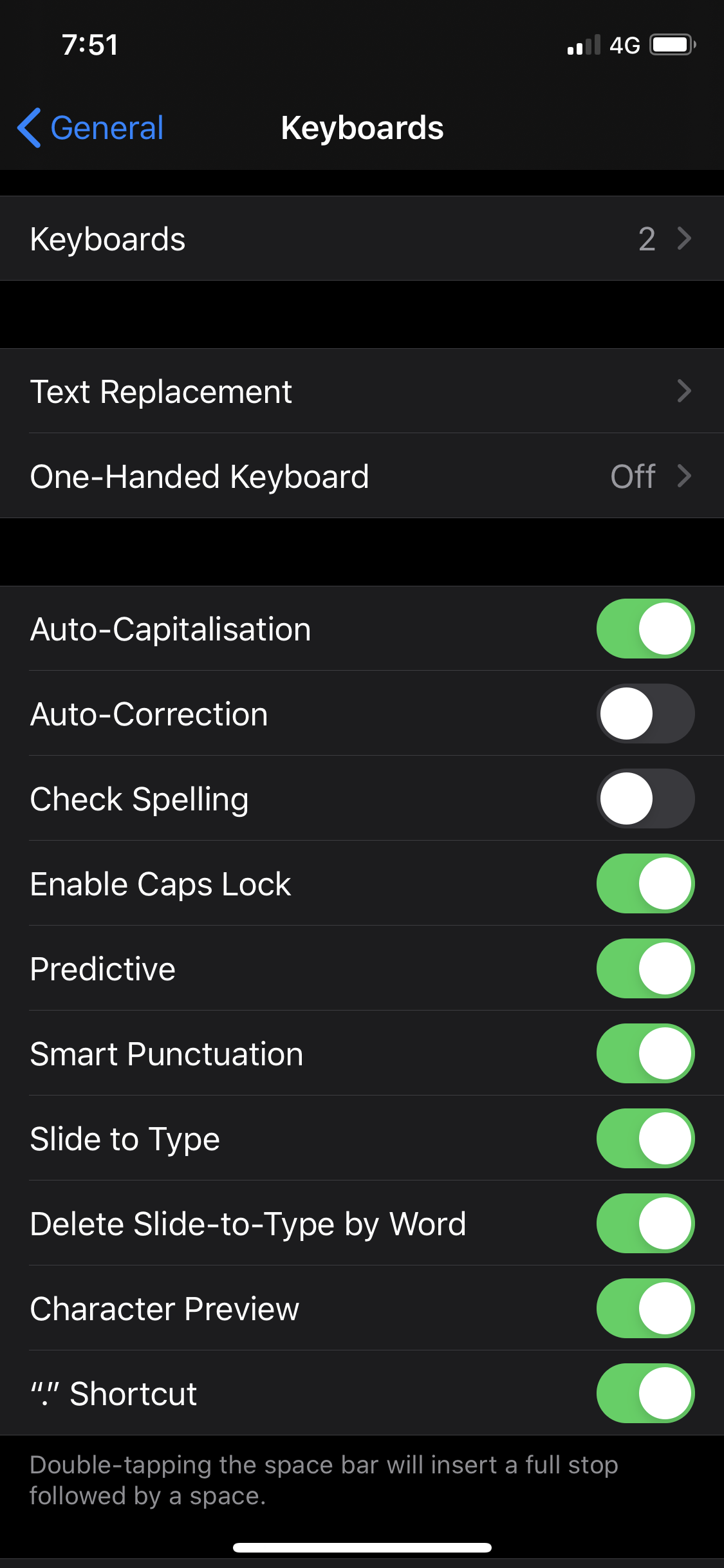Turn off Delete Slide-to-Type by Word
The height and width of the screenshot is (1568, 724).
[x=645, y=1224]
